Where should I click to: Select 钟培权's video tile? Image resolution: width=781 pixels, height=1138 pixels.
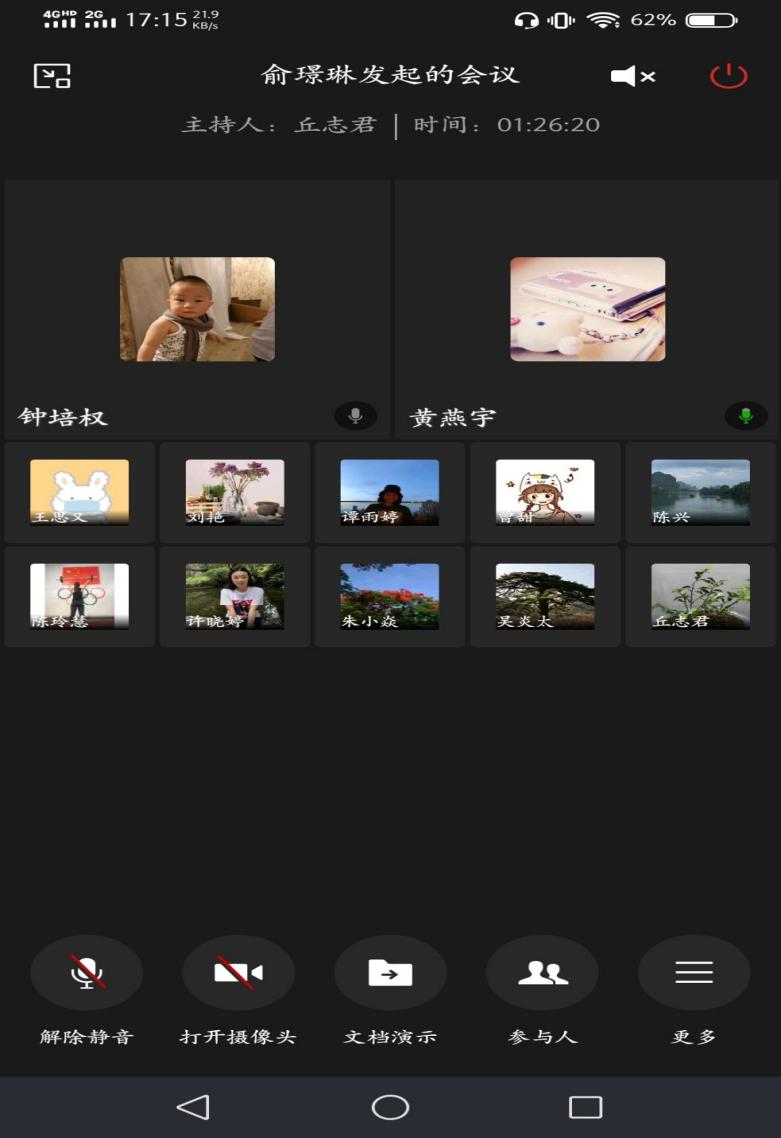(197, 309)
